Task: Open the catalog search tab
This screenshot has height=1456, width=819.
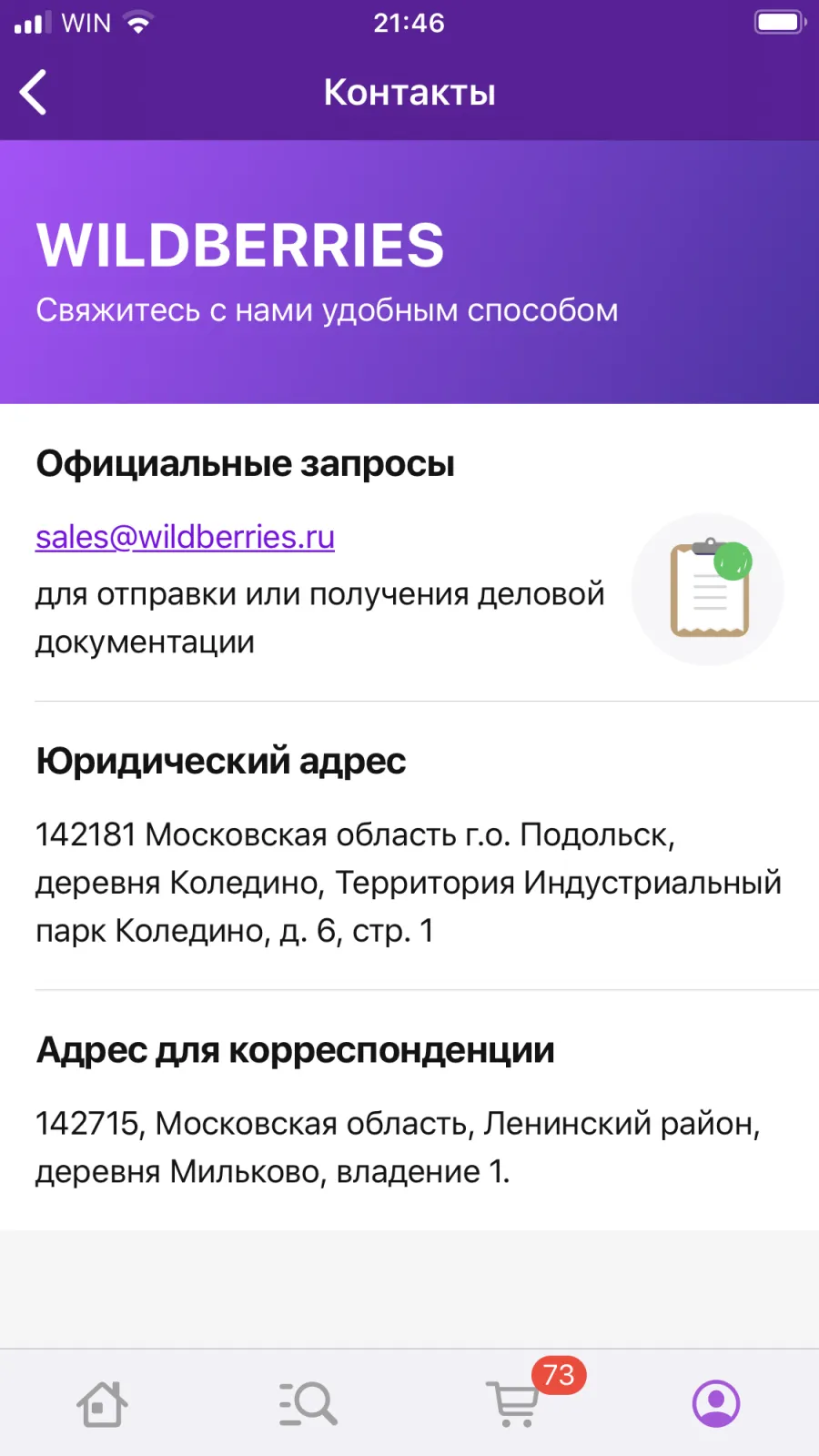Action: tap(308, 1404)
